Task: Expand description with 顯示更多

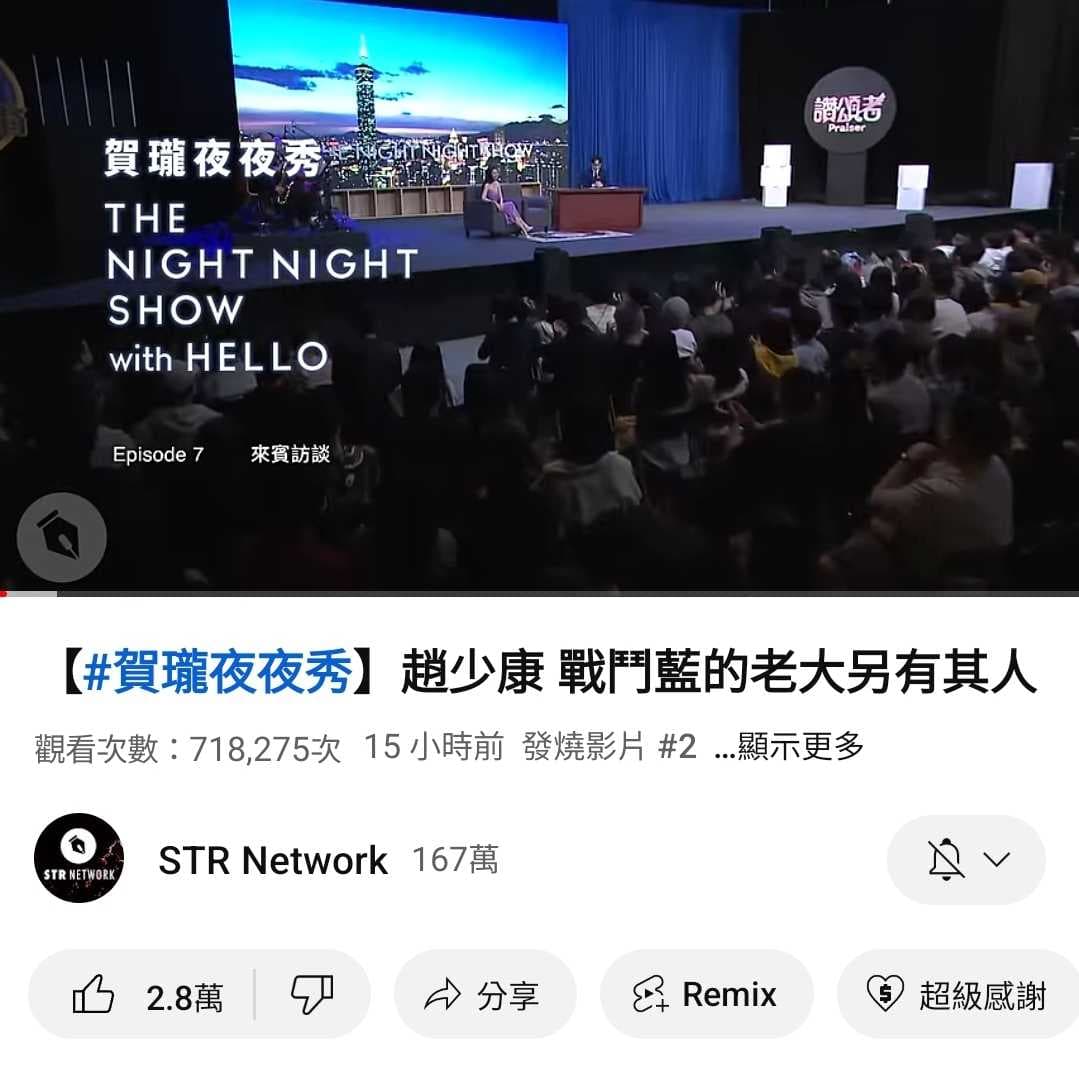Action: 790,746
